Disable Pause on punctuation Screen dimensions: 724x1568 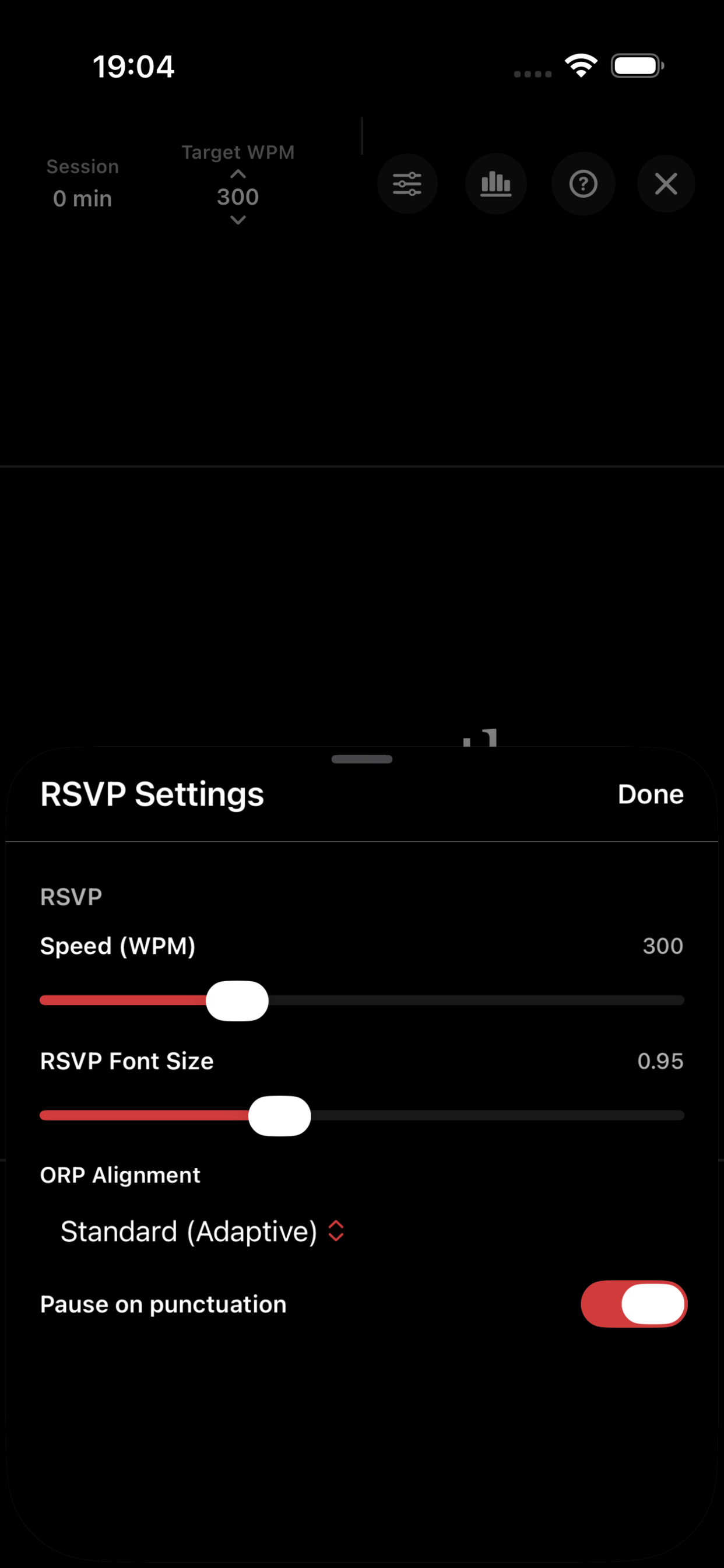pyautogui.click(x=633, y=1304)
